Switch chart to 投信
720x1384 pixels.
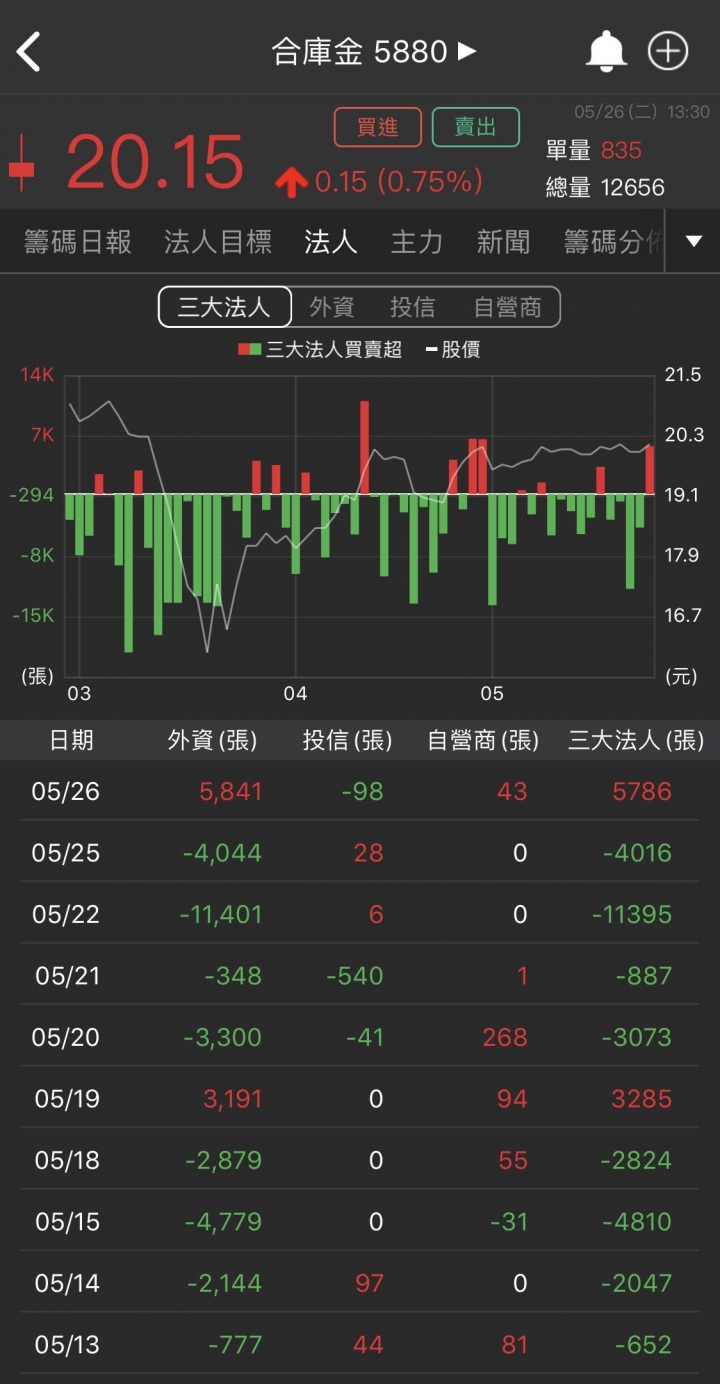tap(412, 307)
